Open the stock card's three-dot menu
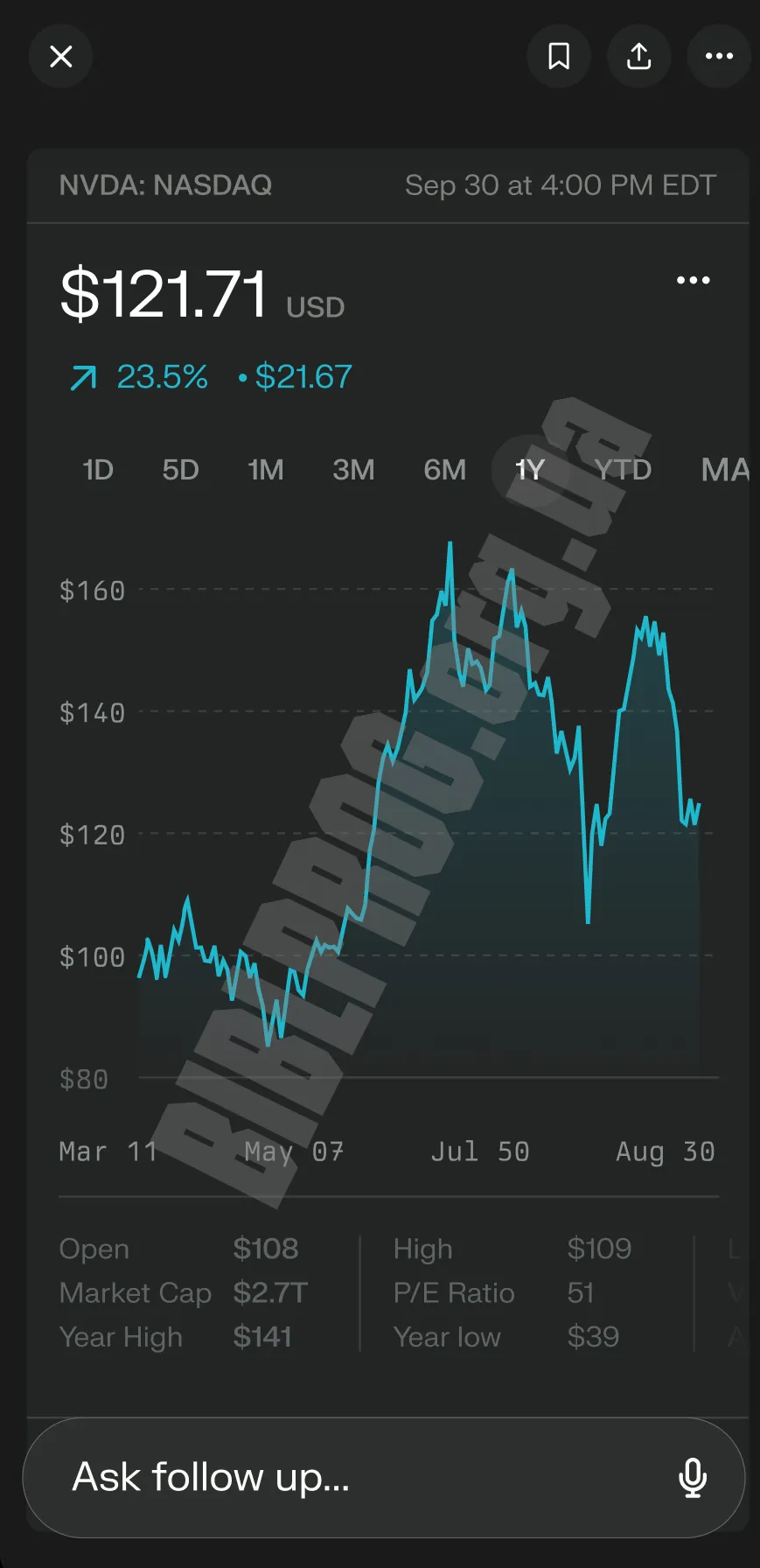Image resolution: width=760 pixels, height=1568 pixels. coord(694,280)
